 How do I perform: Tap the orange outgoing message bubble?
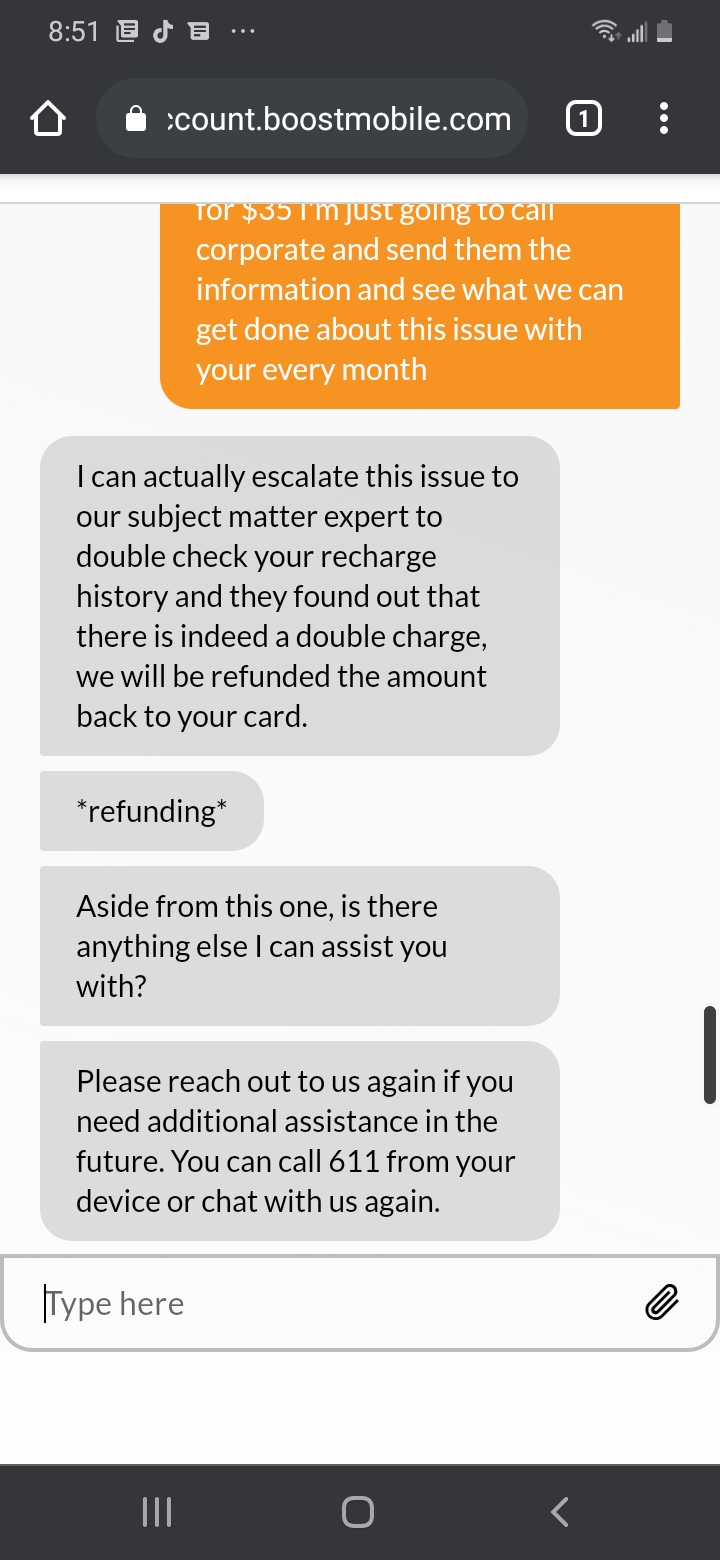point(420,300)
